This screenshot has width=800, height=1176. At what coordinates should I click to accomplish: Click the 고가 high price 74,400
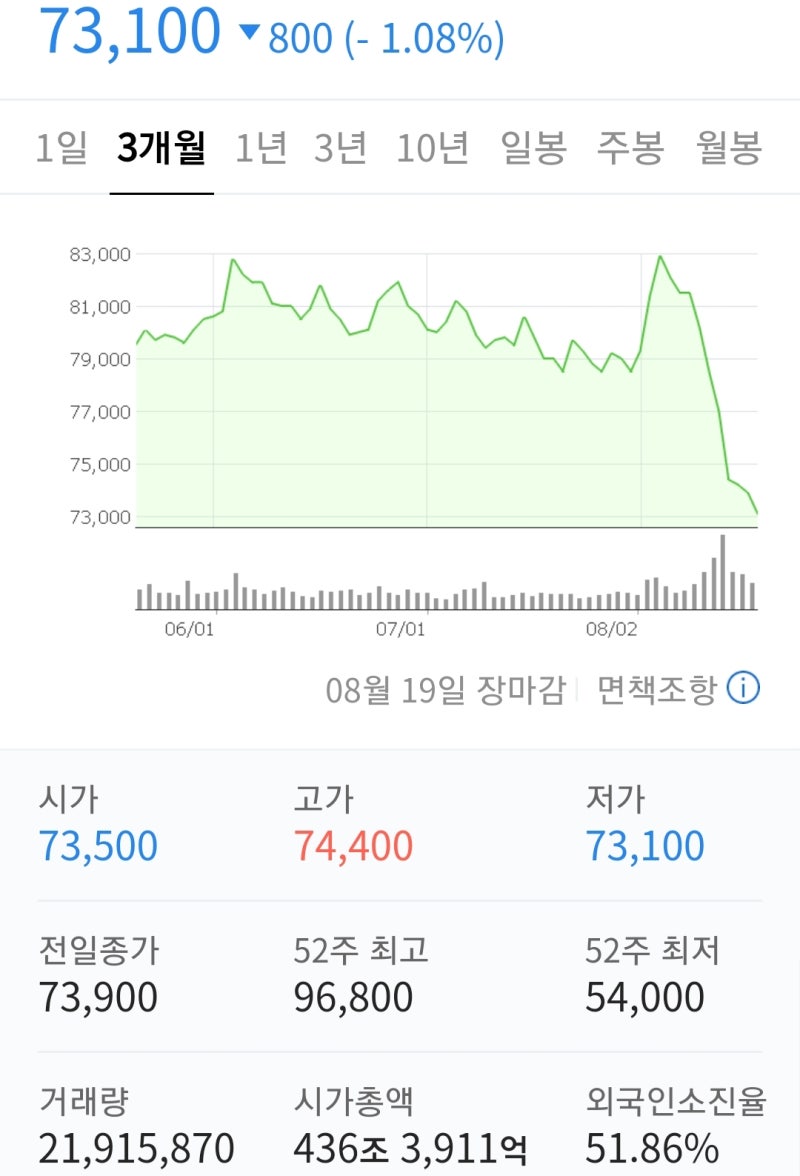[x=356, y=845]
